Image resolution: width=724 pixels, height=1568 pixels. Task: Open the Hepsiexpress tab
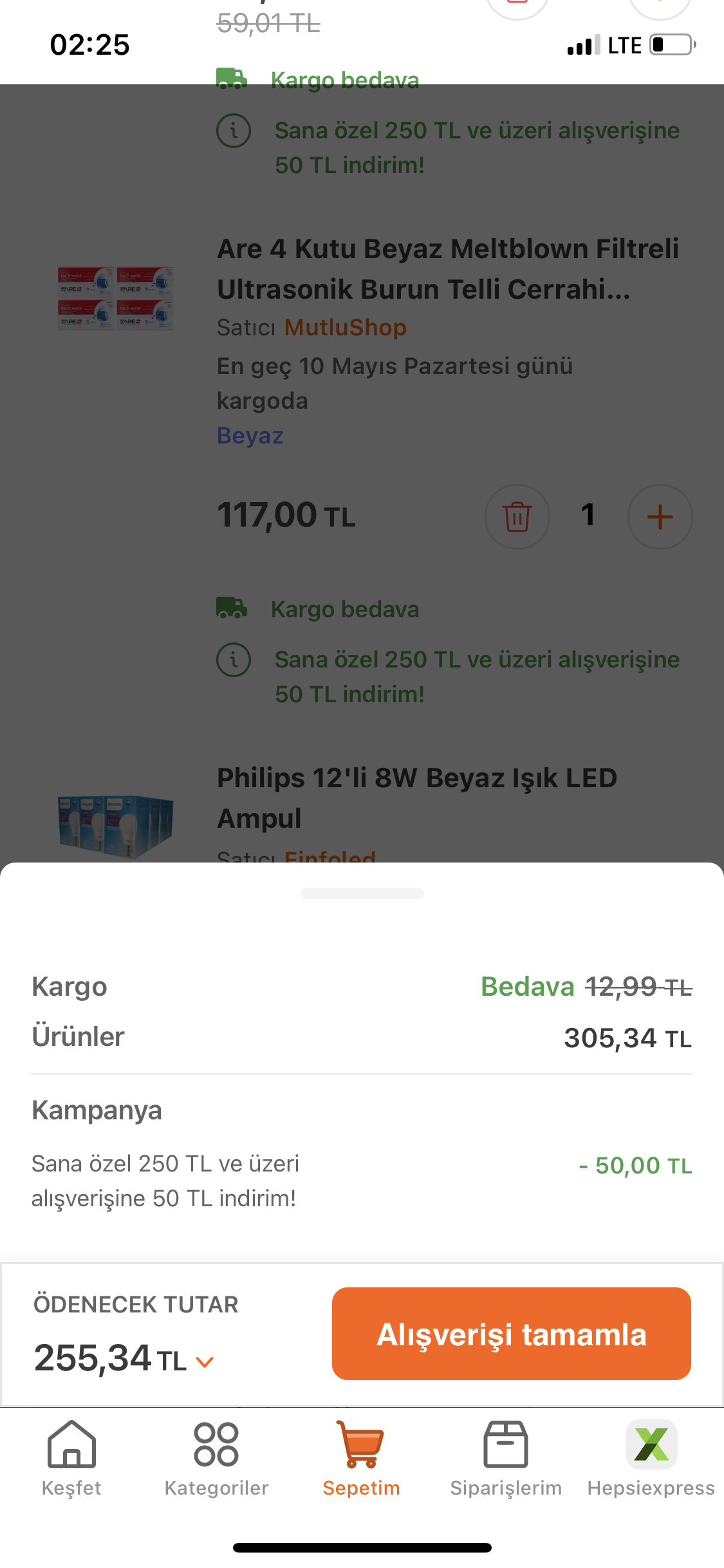click(651, 1459)
